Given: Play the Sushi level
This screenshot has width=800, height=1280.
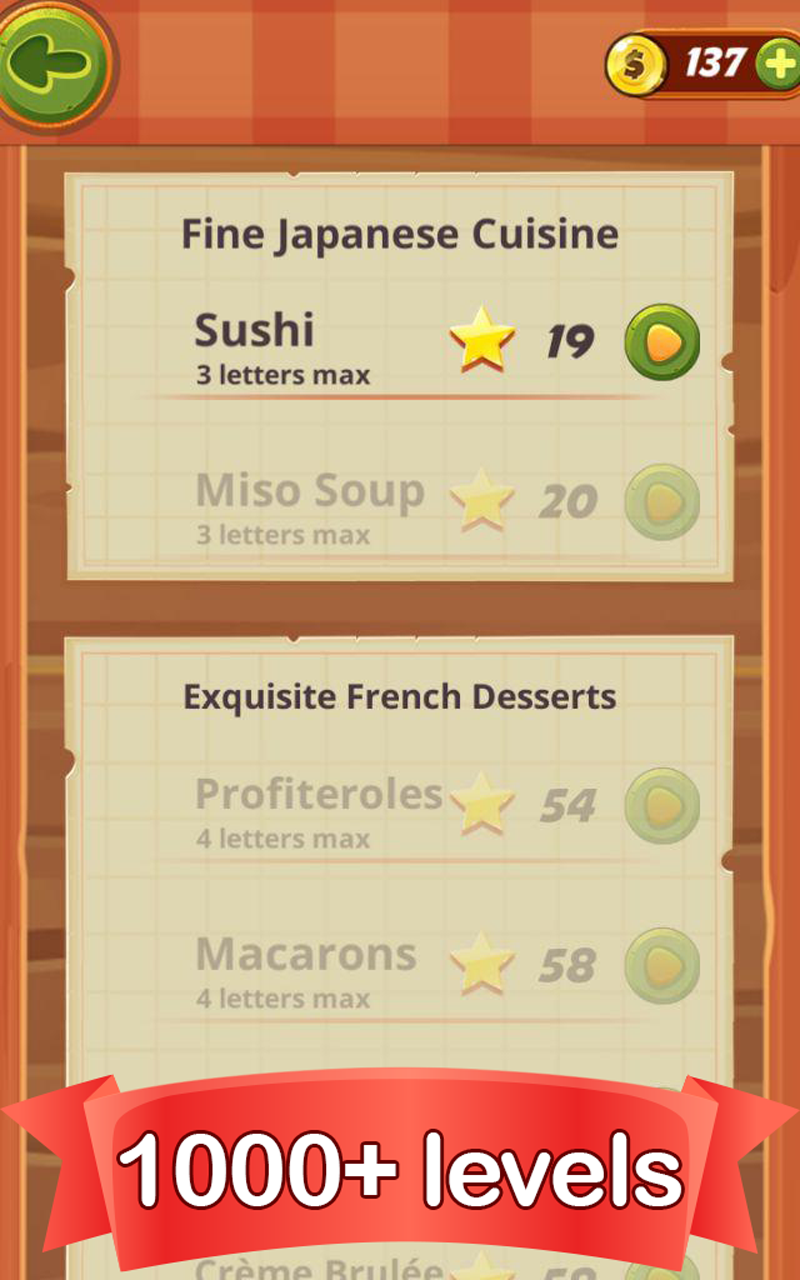Looking at the screenshot, I should click(662, 343).
